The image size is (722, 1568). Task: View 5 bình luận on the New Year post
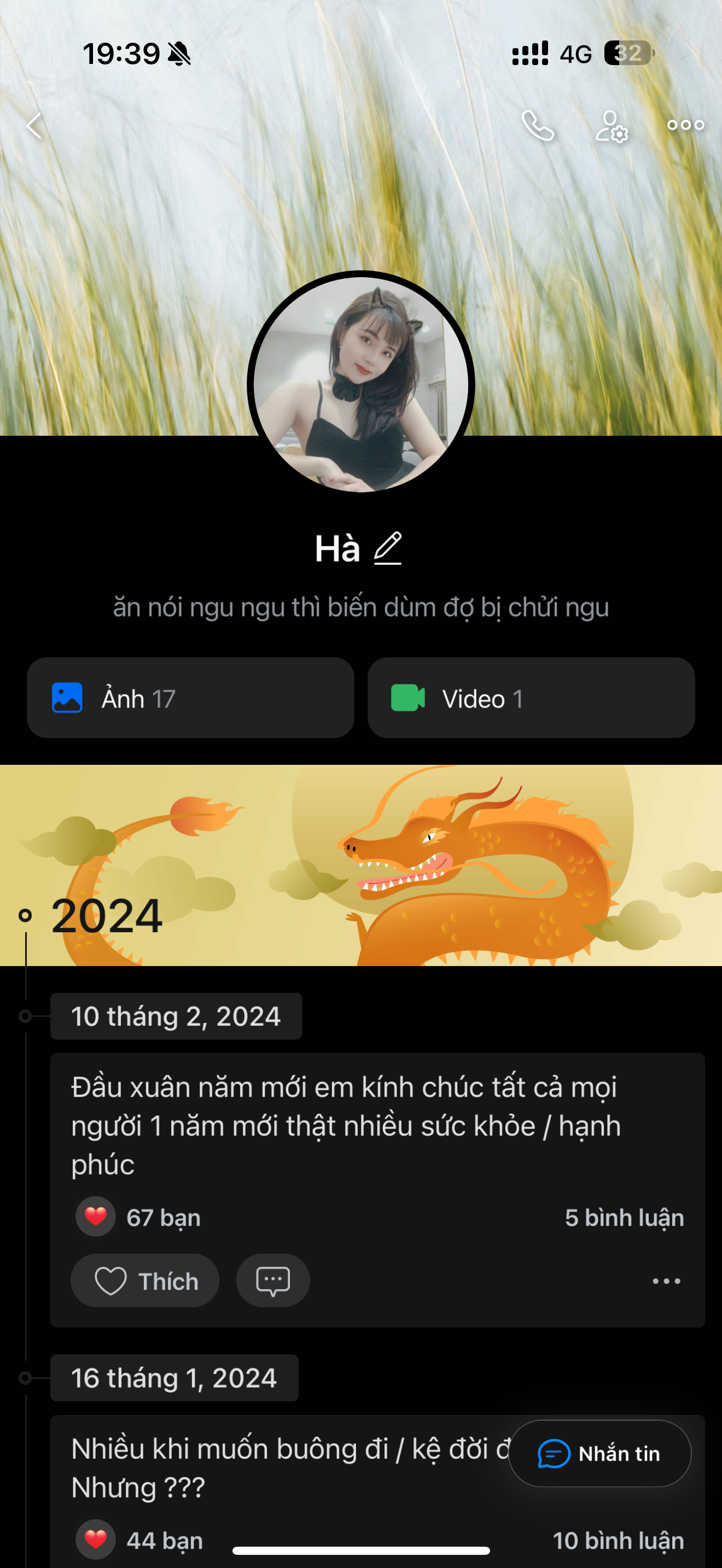click(x=624, y=1217)
